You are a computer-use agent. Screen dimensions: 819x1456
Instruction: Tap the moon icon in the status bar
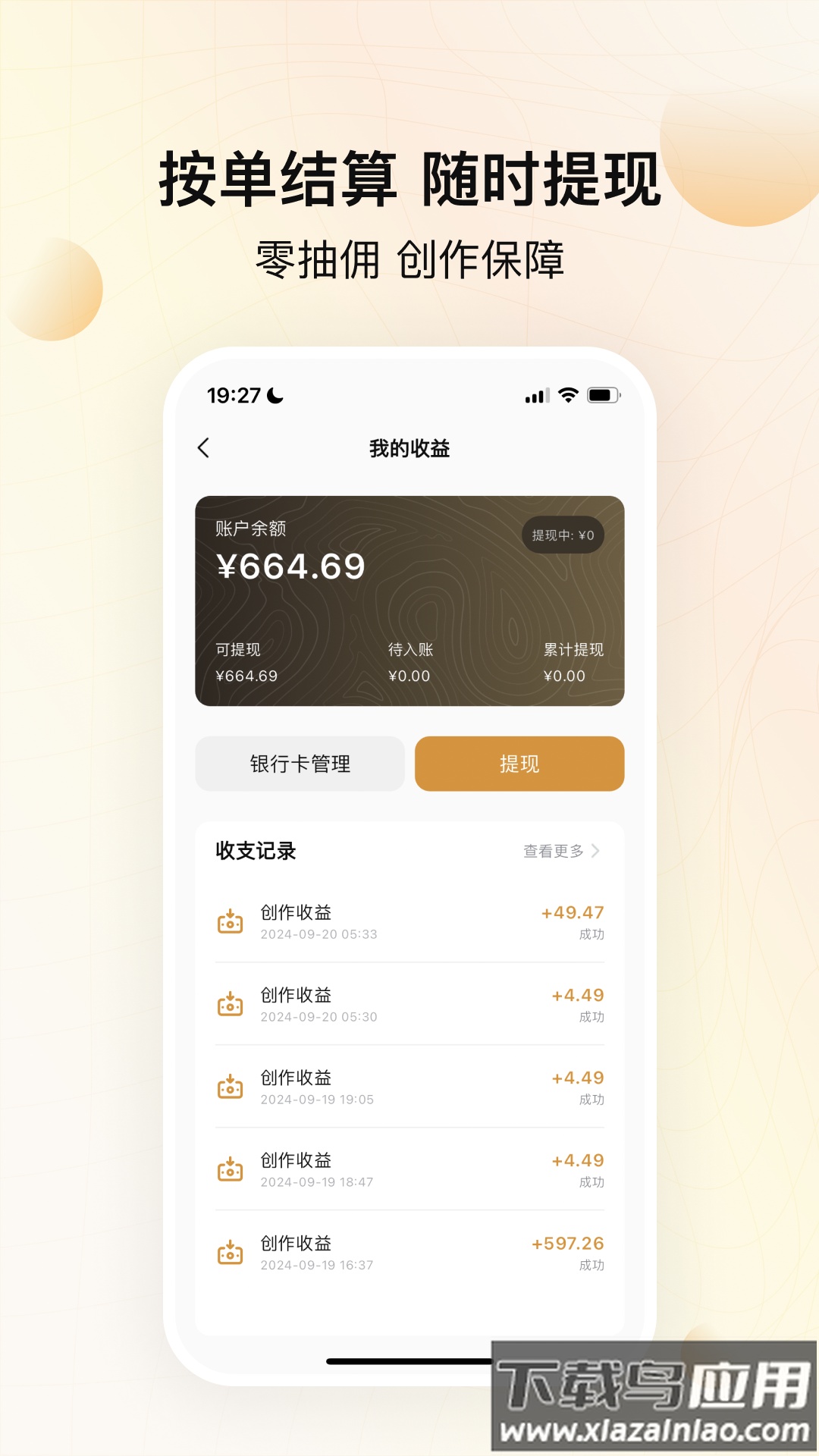273,394
